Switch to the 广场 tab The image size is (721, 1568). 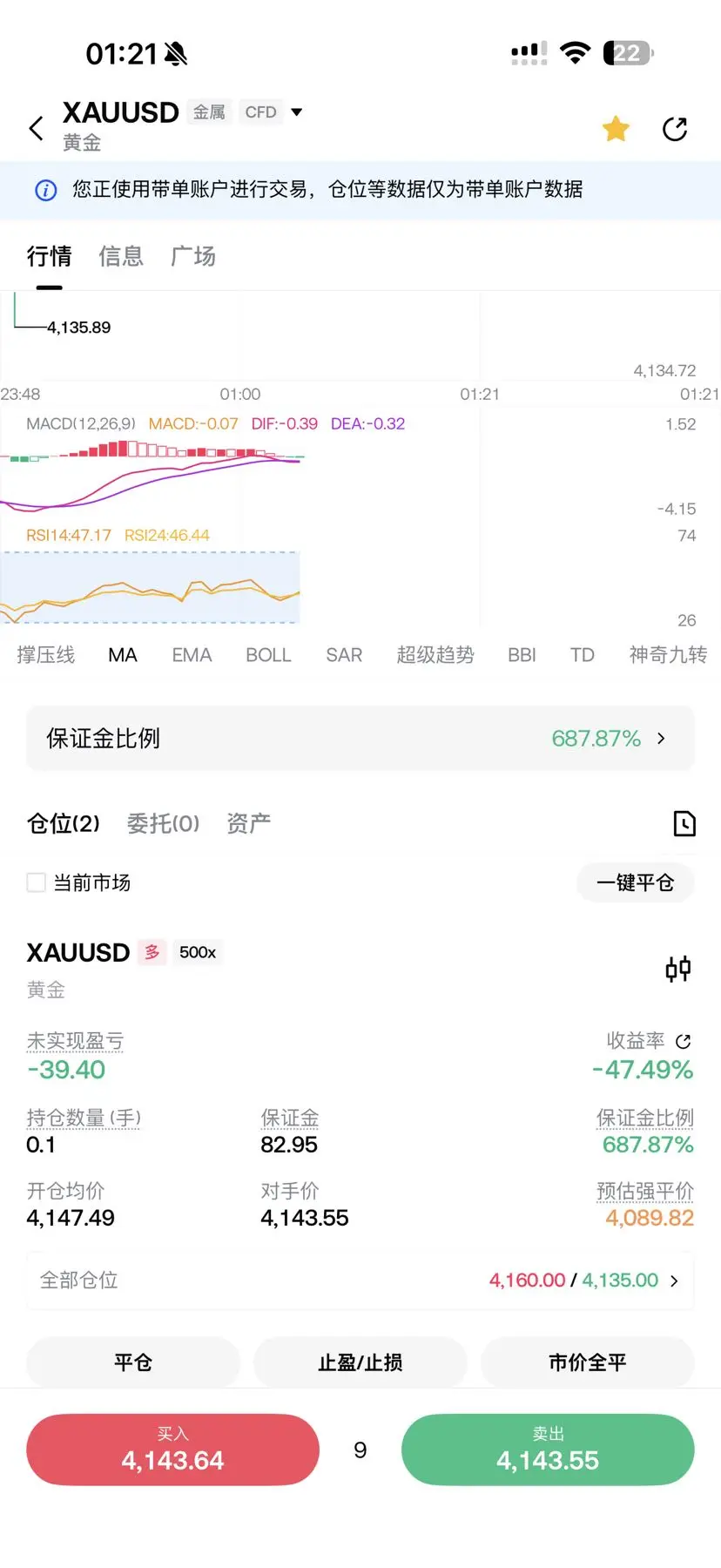point(193,256)
